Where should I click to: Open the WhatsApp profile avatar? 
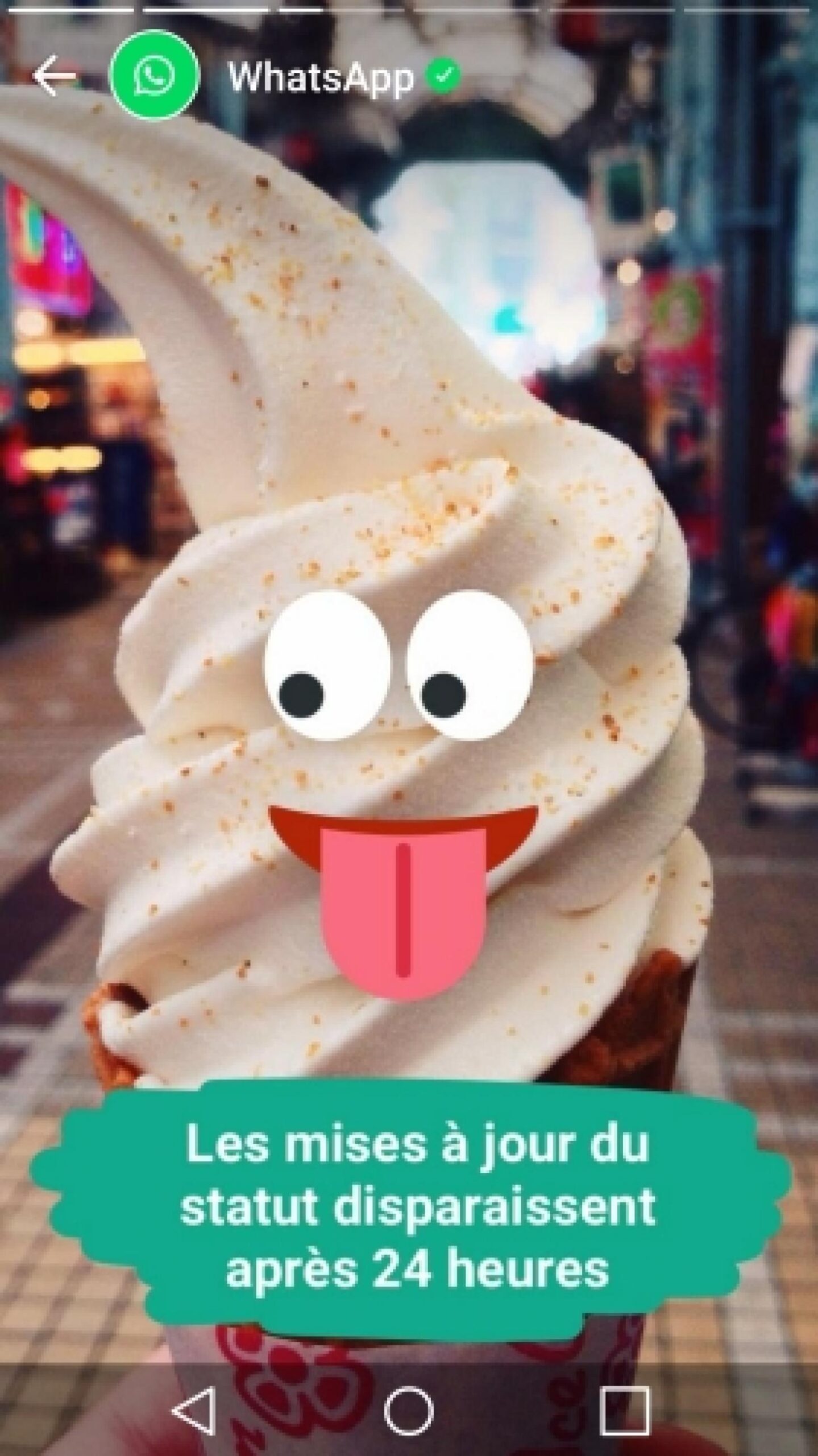(x=154, y=76)
